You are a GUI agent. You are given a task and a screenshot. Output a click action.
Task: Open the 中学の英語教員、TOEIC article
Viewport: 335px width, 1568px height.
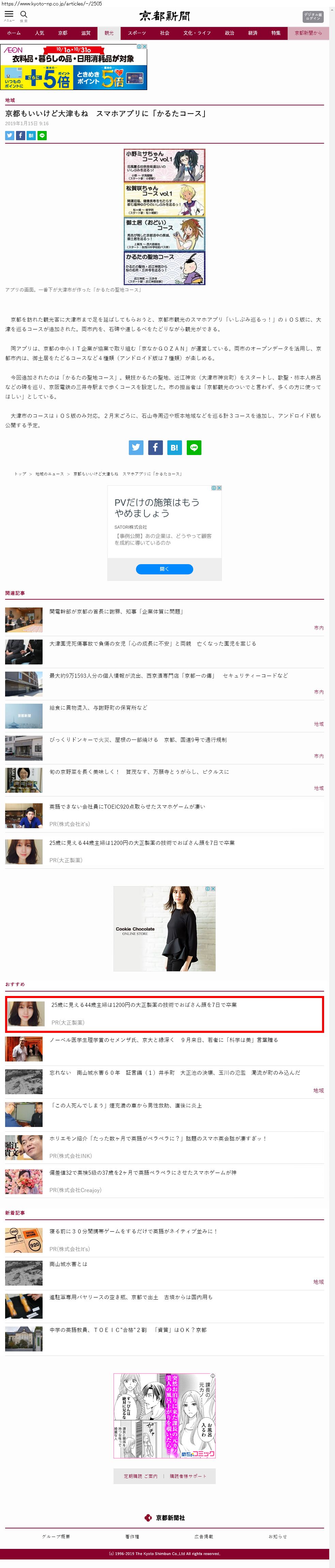click(x=128, y=1330)
